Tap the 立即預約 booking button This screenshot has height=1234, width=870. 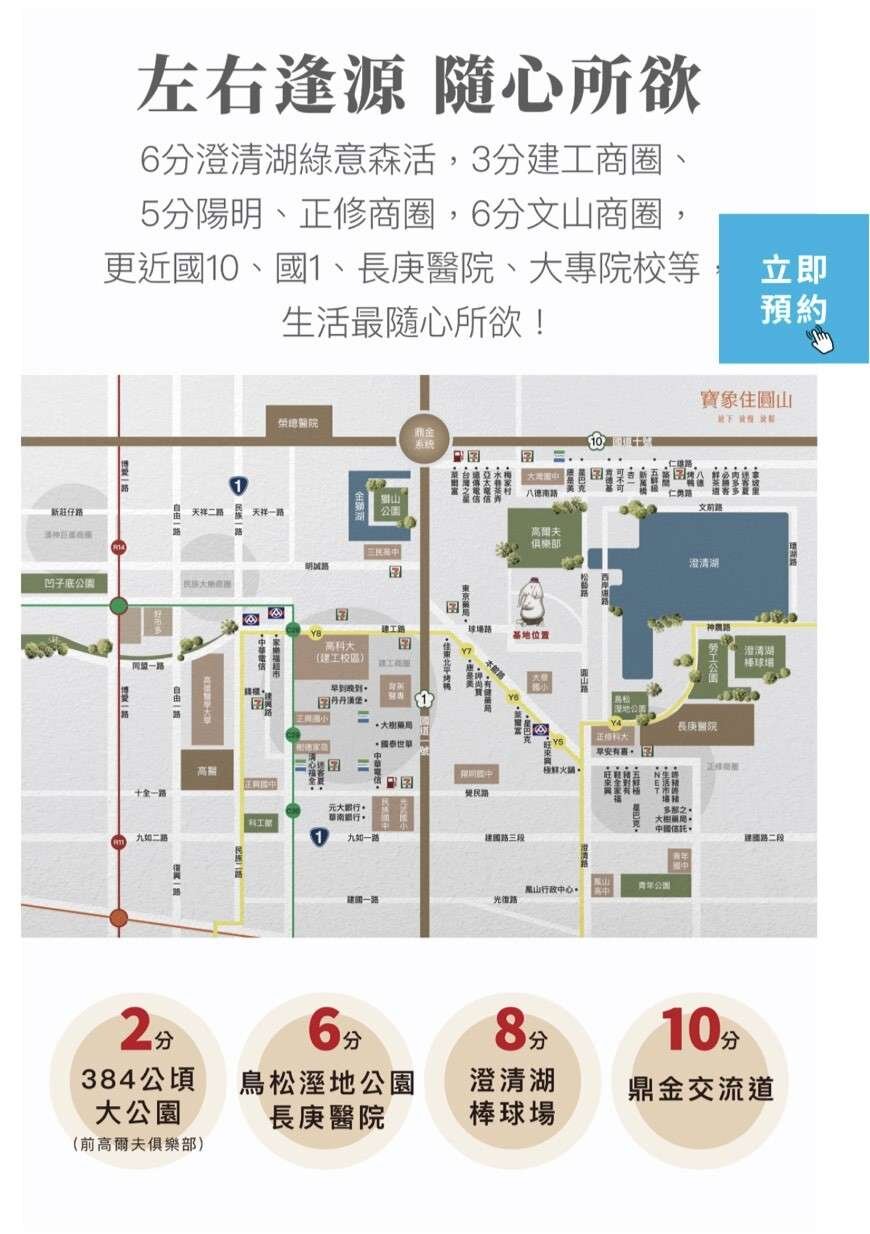(793, 289)
